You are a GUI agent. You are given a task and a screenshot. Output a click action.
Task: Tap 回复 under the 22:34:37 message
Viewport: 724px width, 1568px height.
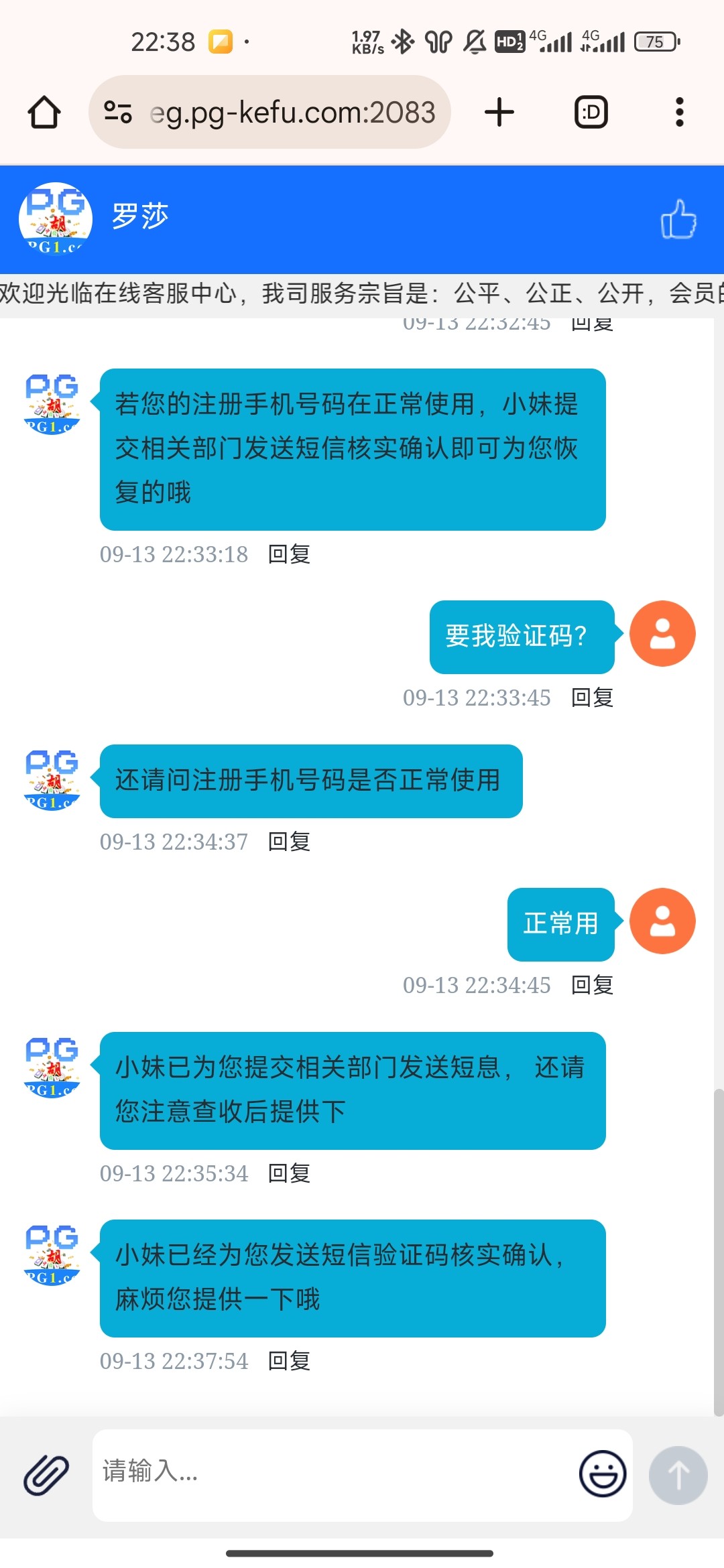[x=289, y=842]
